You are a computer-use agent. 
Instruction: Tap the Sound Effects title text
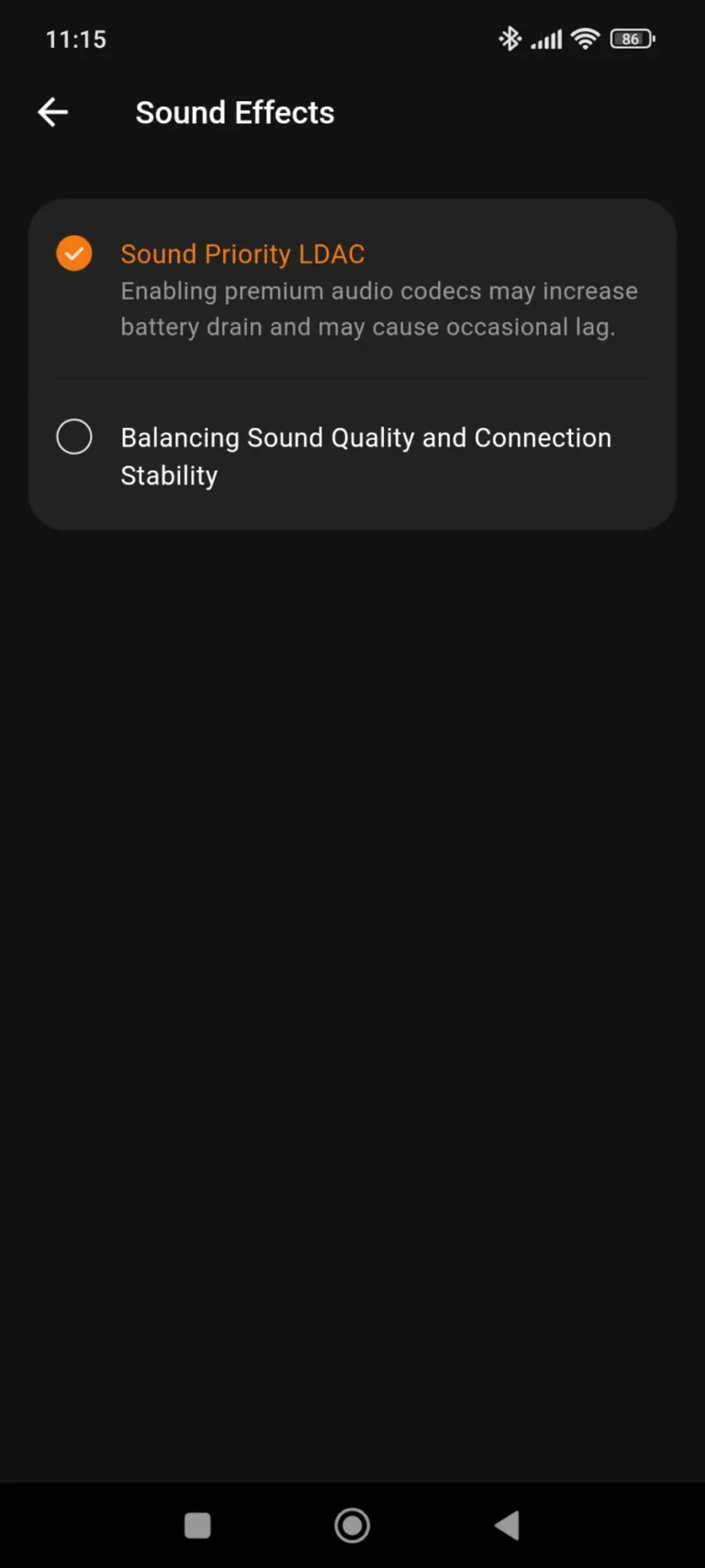tap(235, 112)
